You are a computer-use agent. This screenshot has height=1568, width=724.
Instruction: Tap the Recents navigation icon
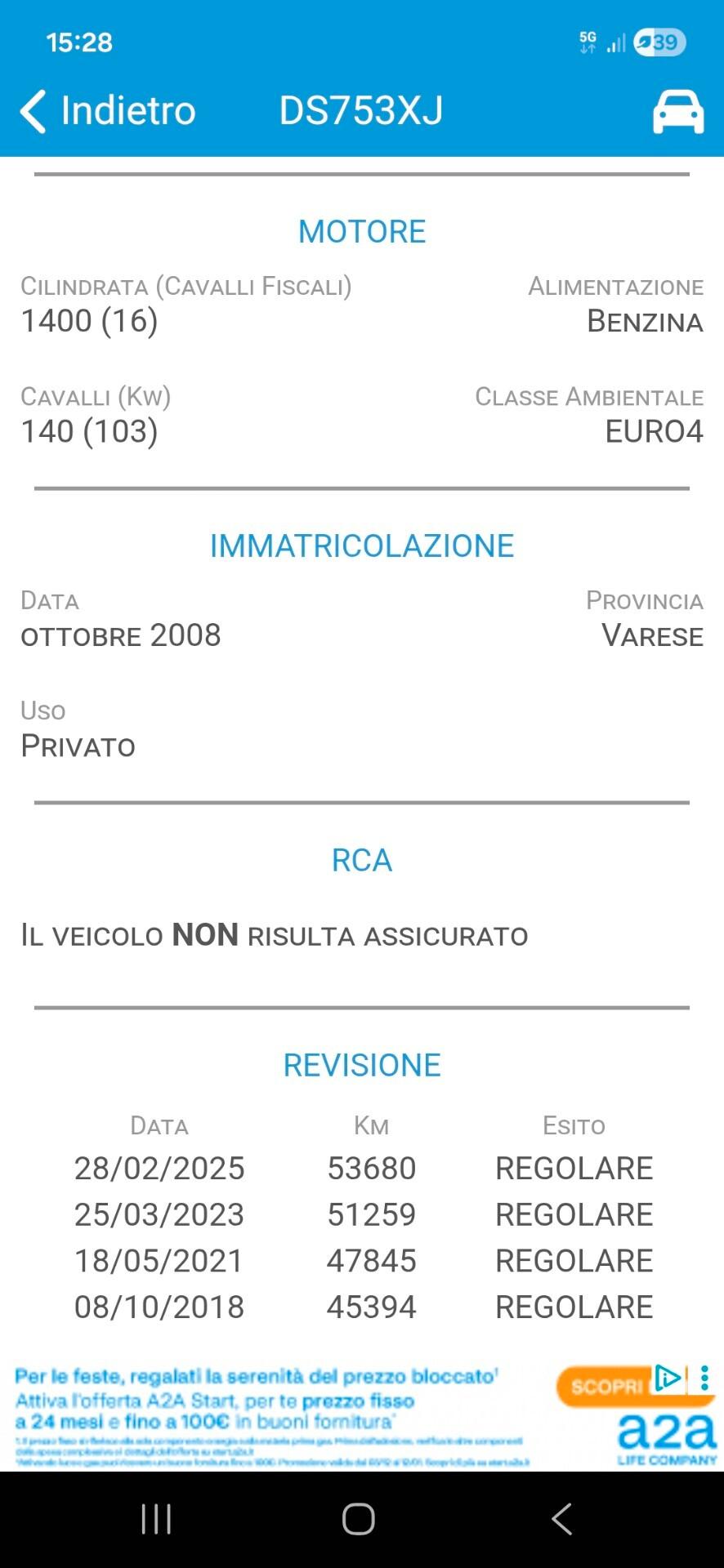pyautogui.click(x=155, y=1517)
